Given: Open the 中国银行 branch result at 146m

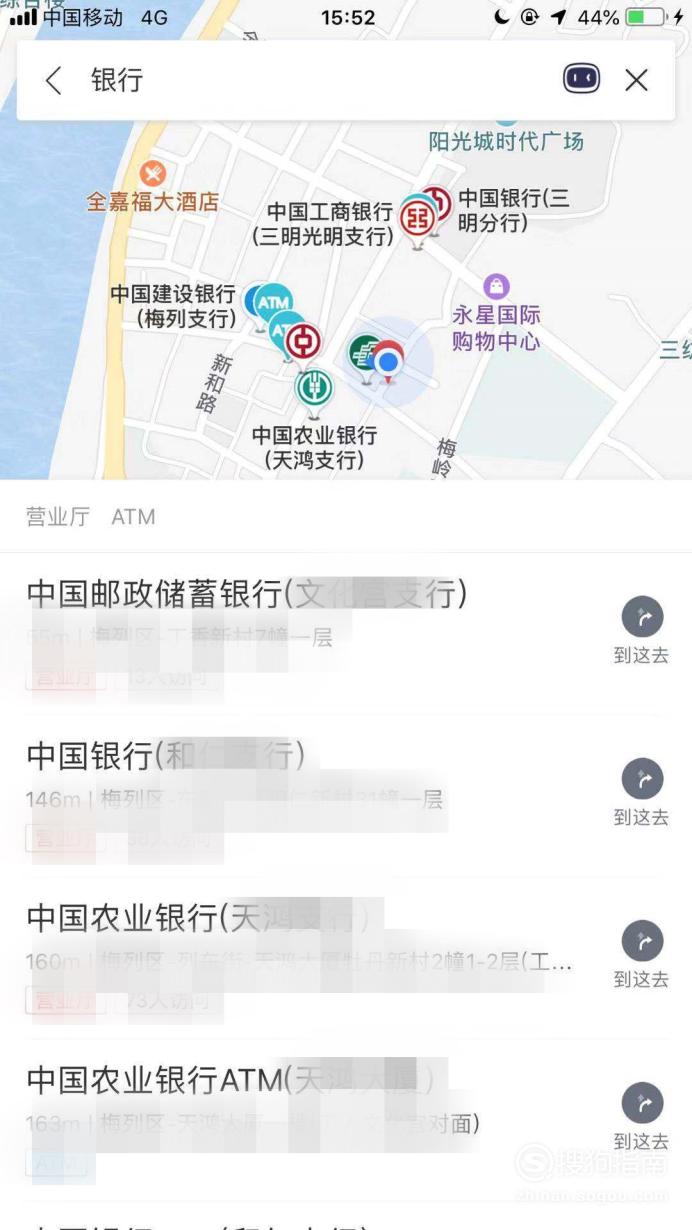Looking at the screenshot, I should click(x=310, y=795).
